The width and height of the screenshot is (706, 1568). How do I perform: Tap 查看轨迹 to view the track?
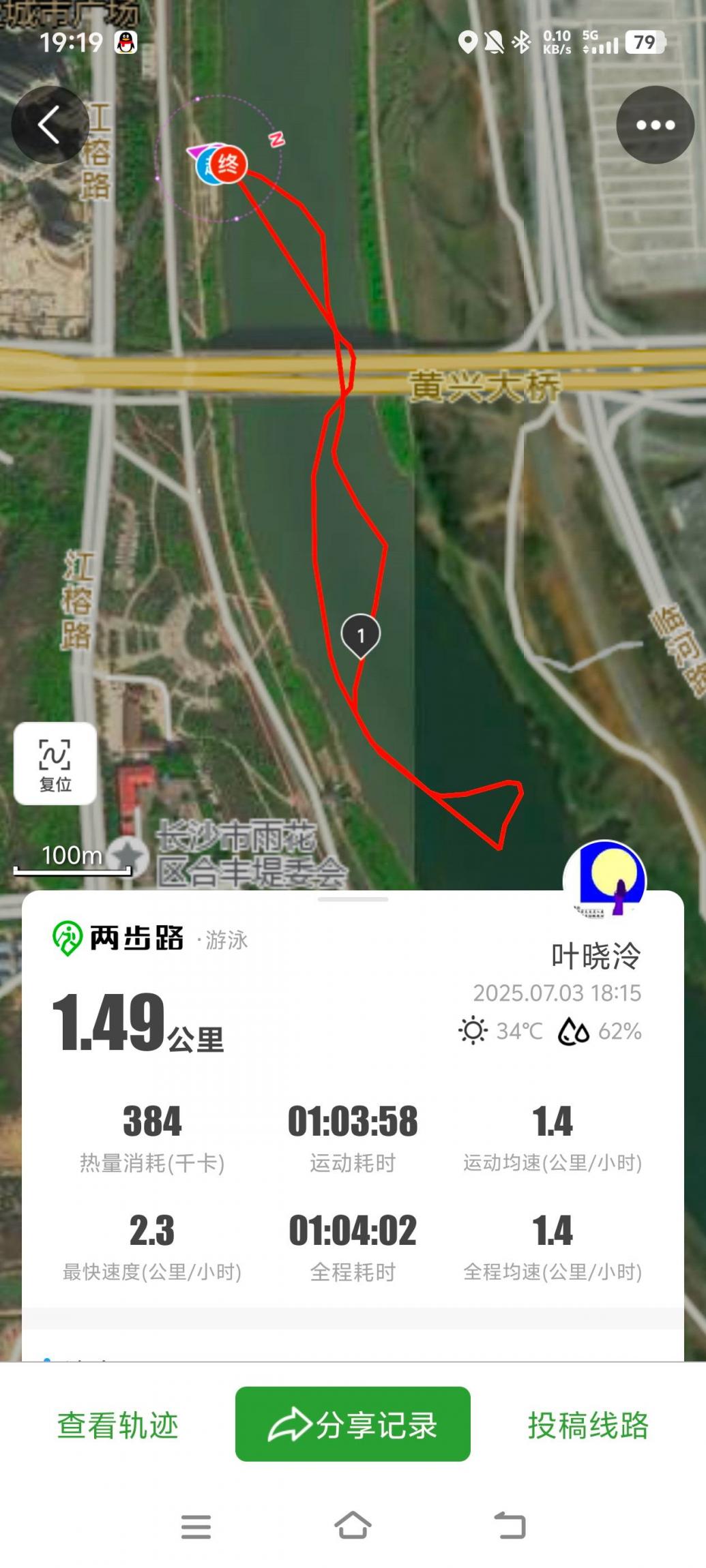coord(118,1426)
